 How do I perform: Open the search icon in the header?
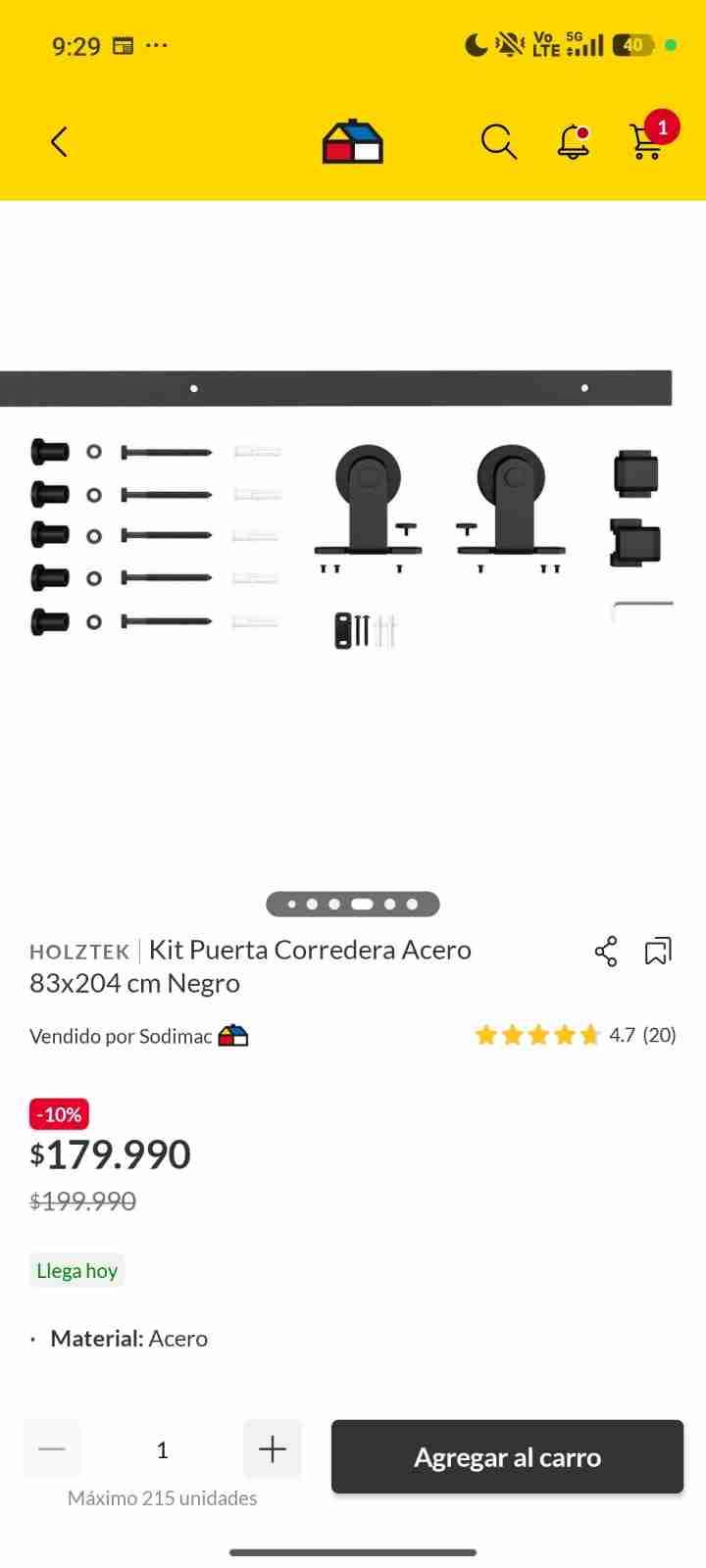(x=499, y=141)
